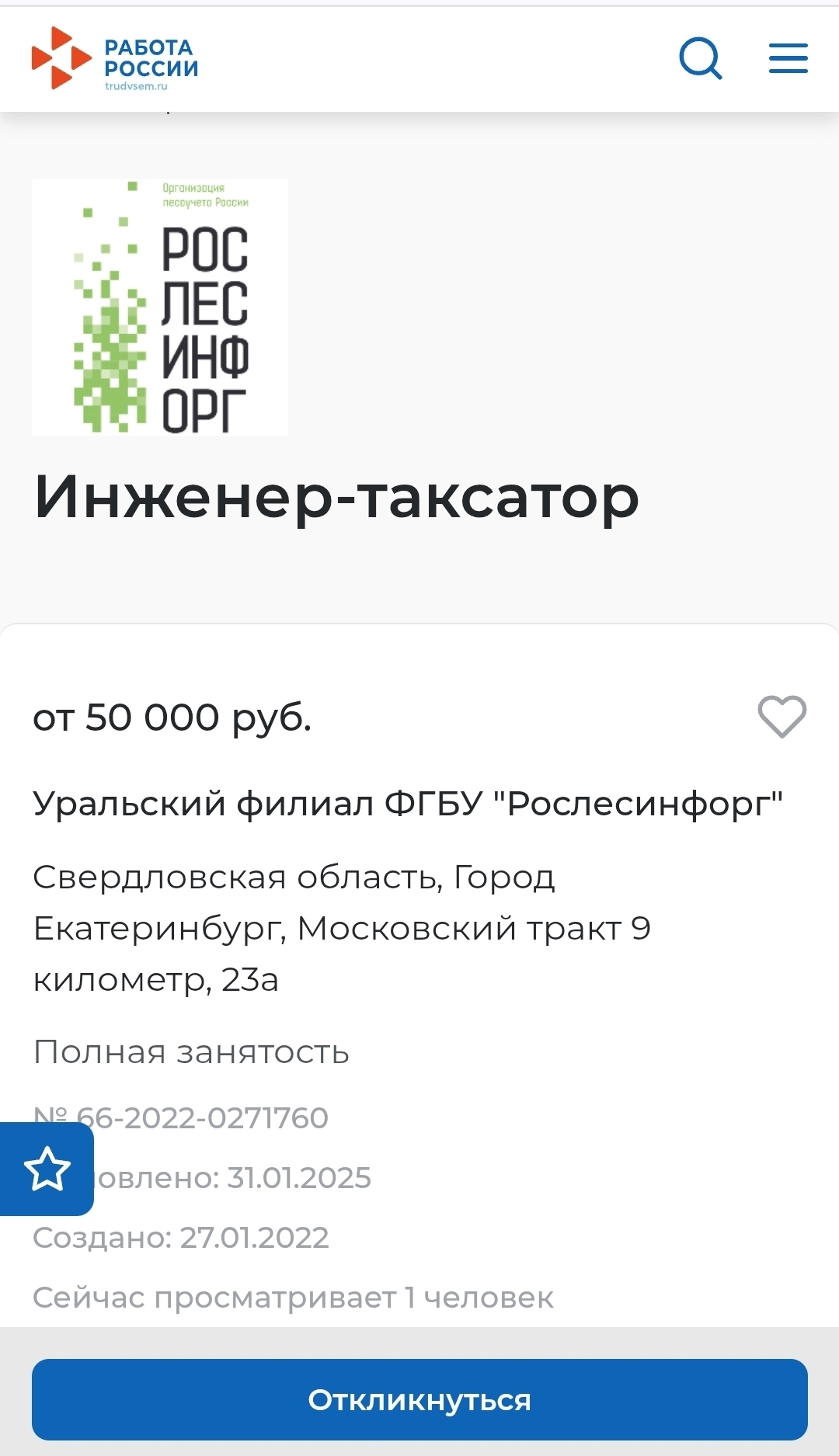
Task: Save vacancy with the heart icon
Action: coord(782,716)
